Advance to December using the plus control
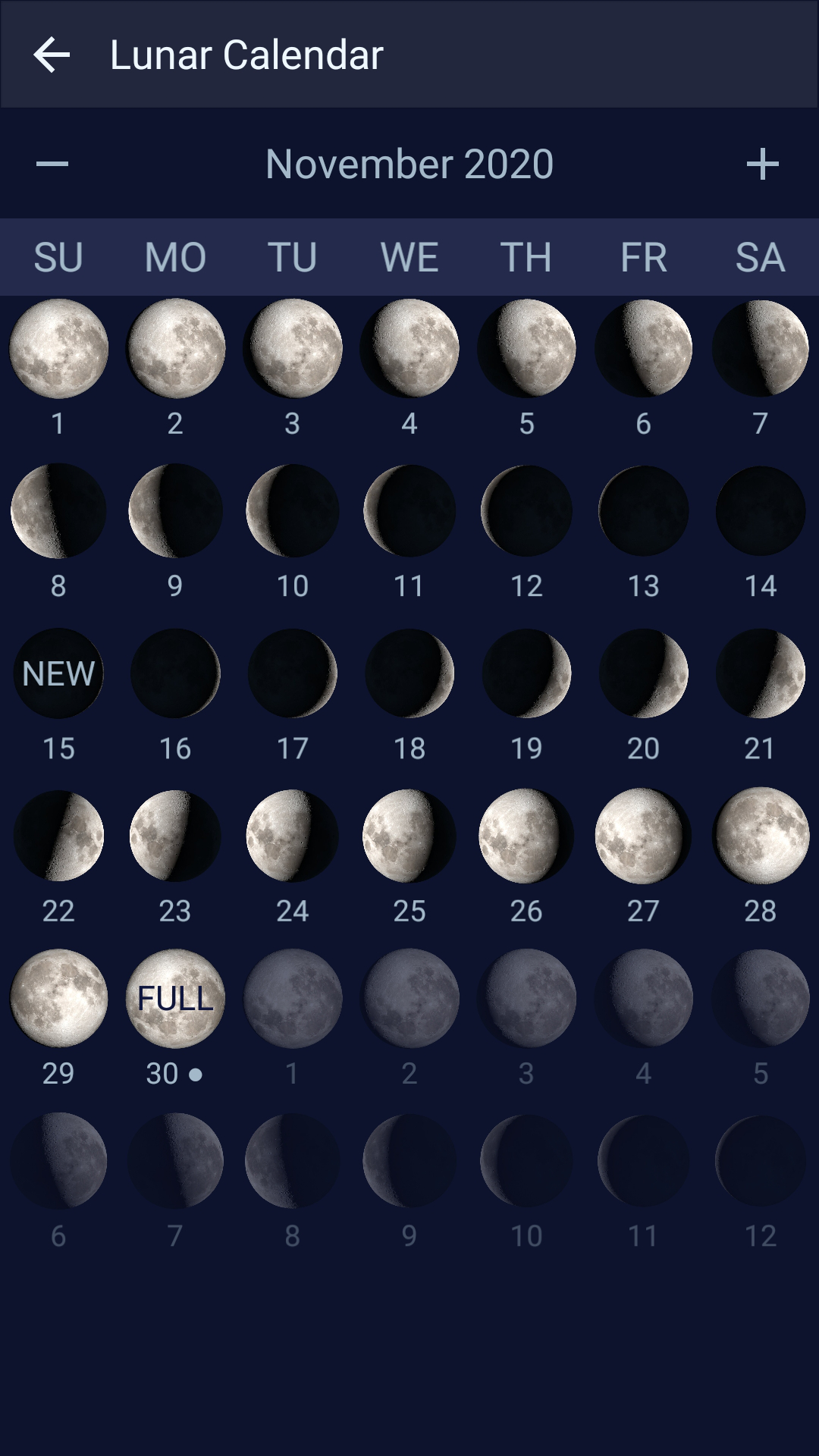 click(765, 163)
